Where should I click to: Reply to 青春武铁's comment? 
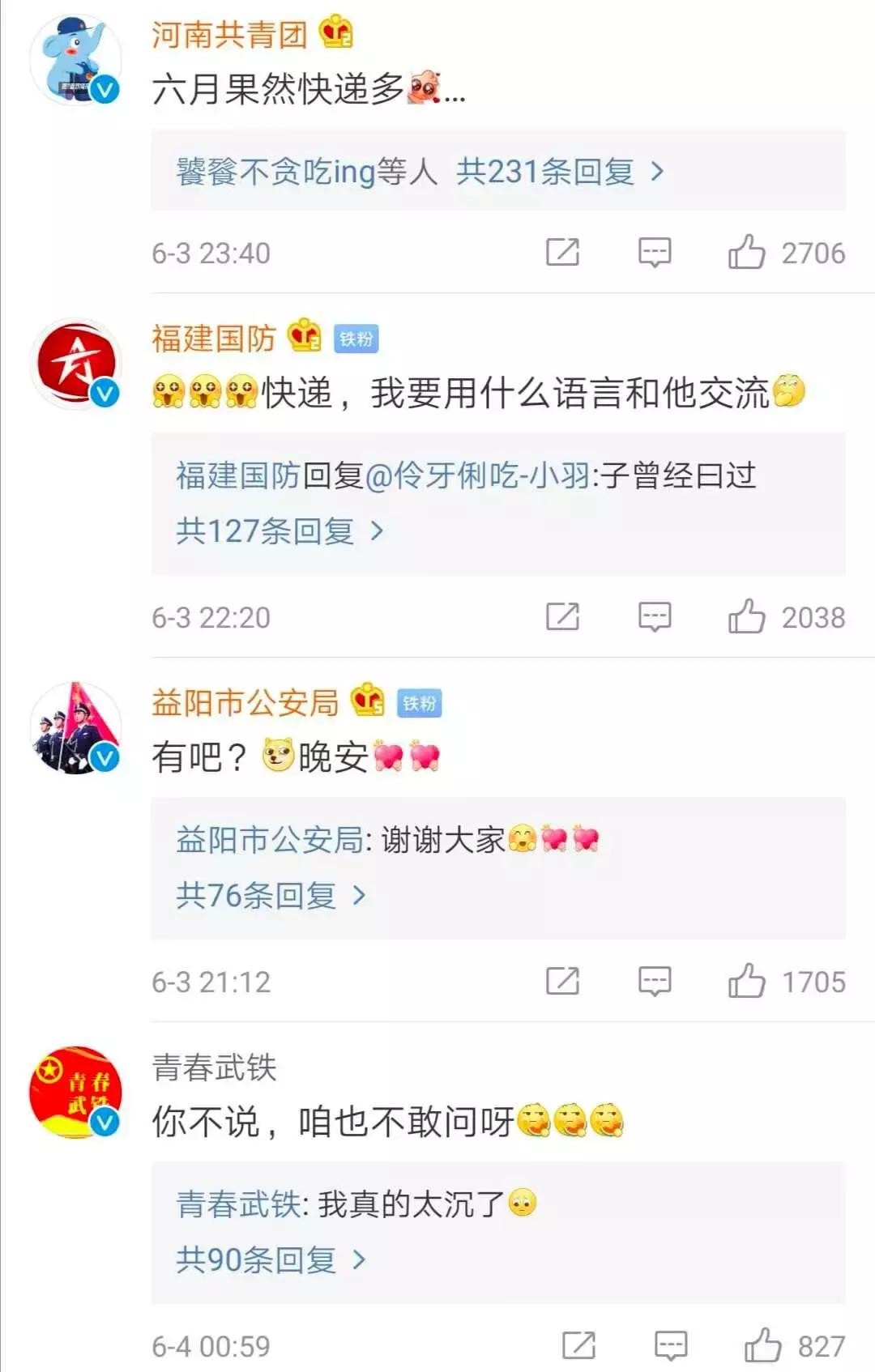pyautogui.click(x=670, y=1346)
